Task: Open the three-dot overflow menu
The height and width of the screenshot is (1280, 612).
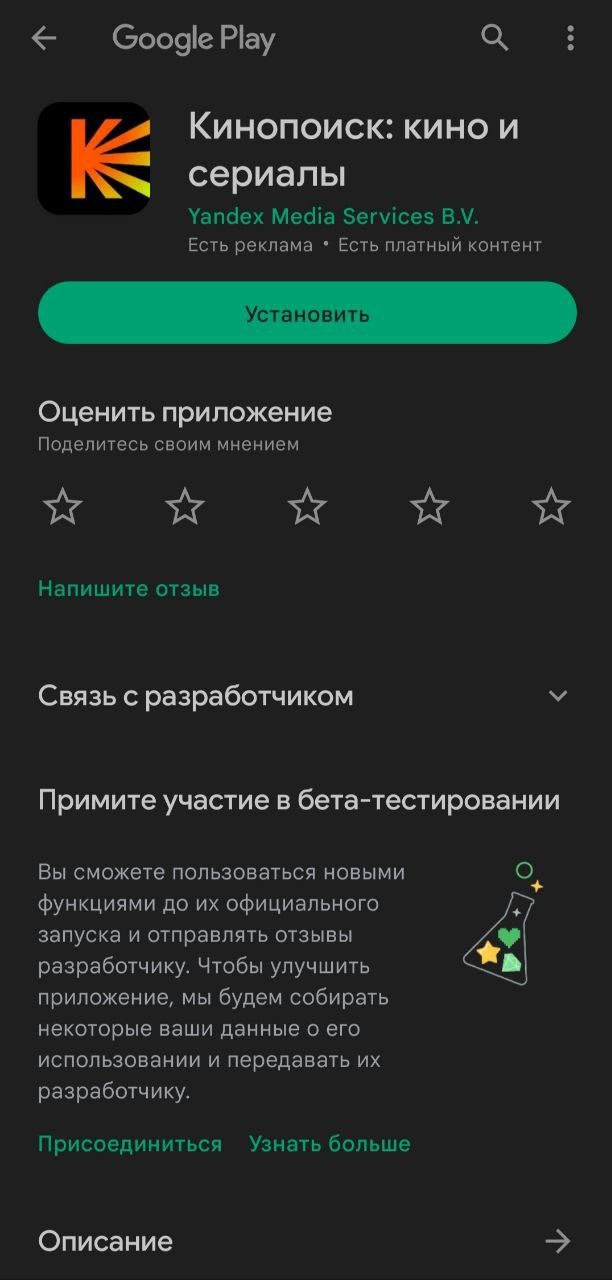Action: 570,39
